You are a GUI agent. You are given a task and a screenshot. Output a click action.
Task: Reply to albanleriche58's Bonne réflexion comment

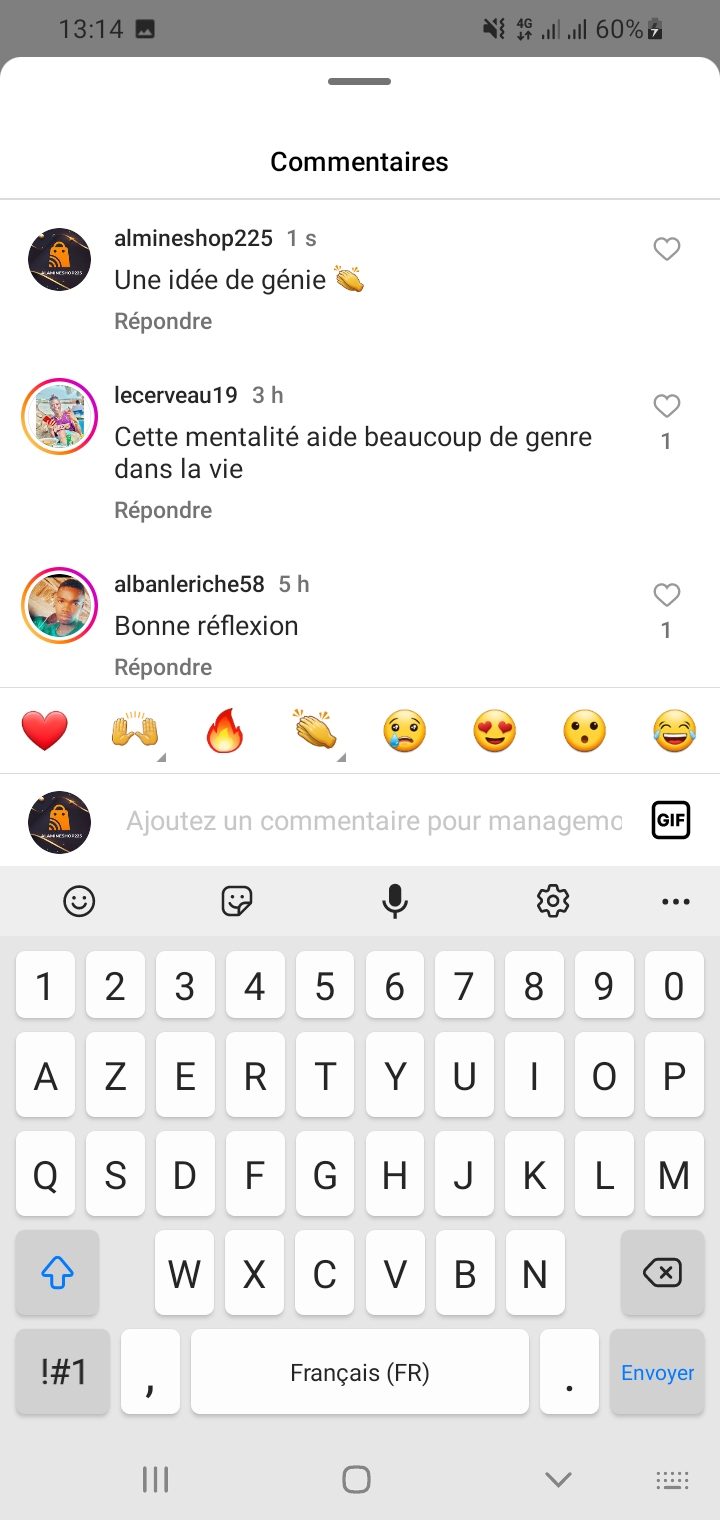point(163,667)
